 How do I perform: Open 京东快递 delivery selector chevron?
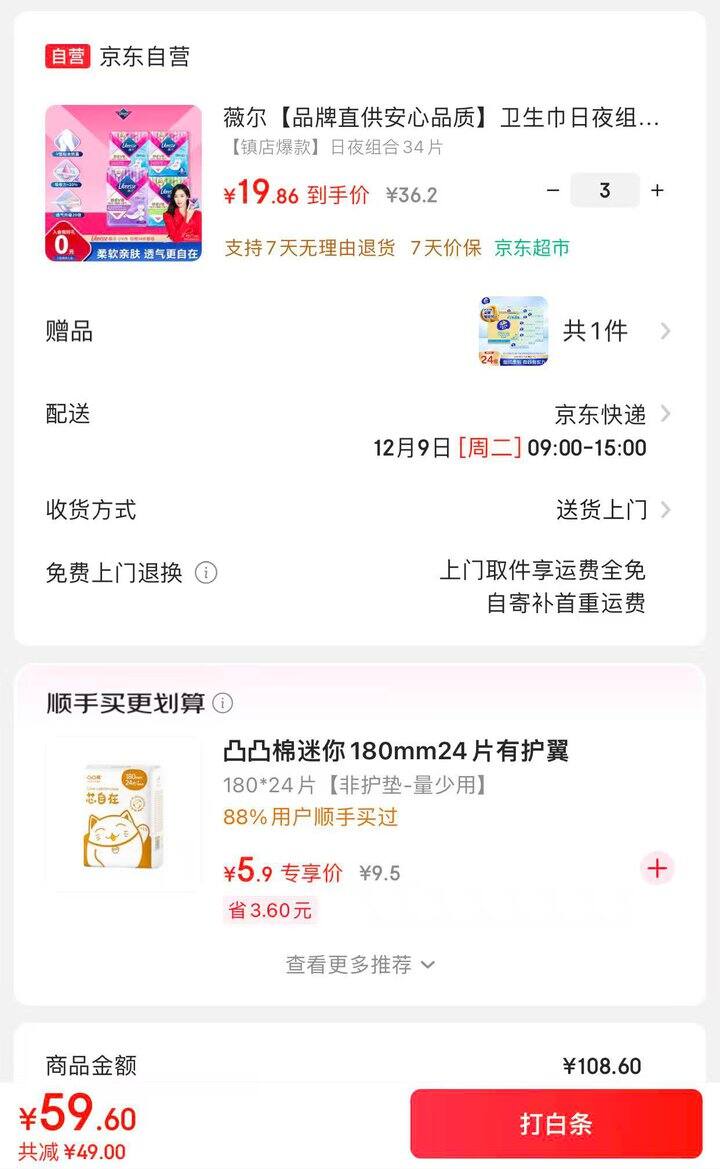668,414
